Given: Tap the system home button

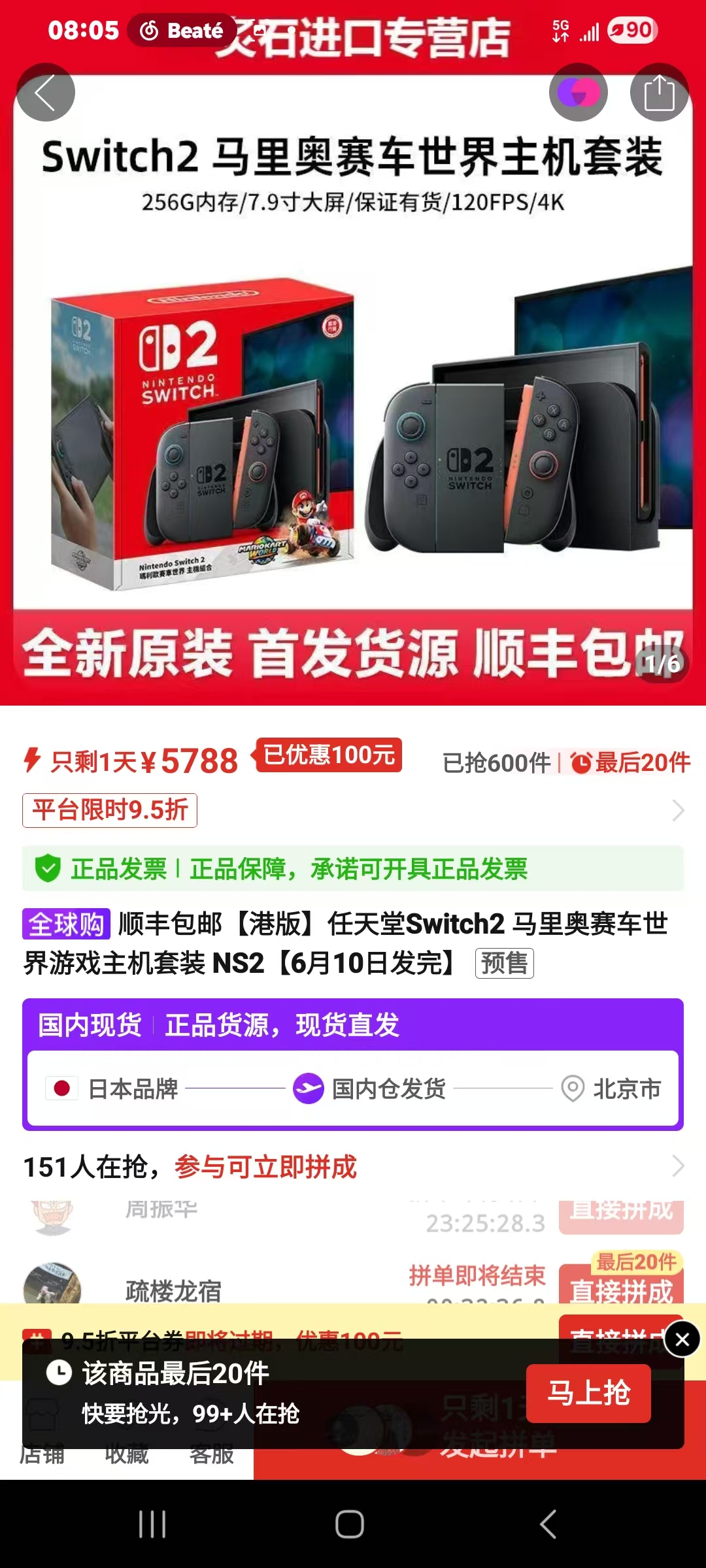Looking at the screenshot, I should click(x=350, y=1524).
